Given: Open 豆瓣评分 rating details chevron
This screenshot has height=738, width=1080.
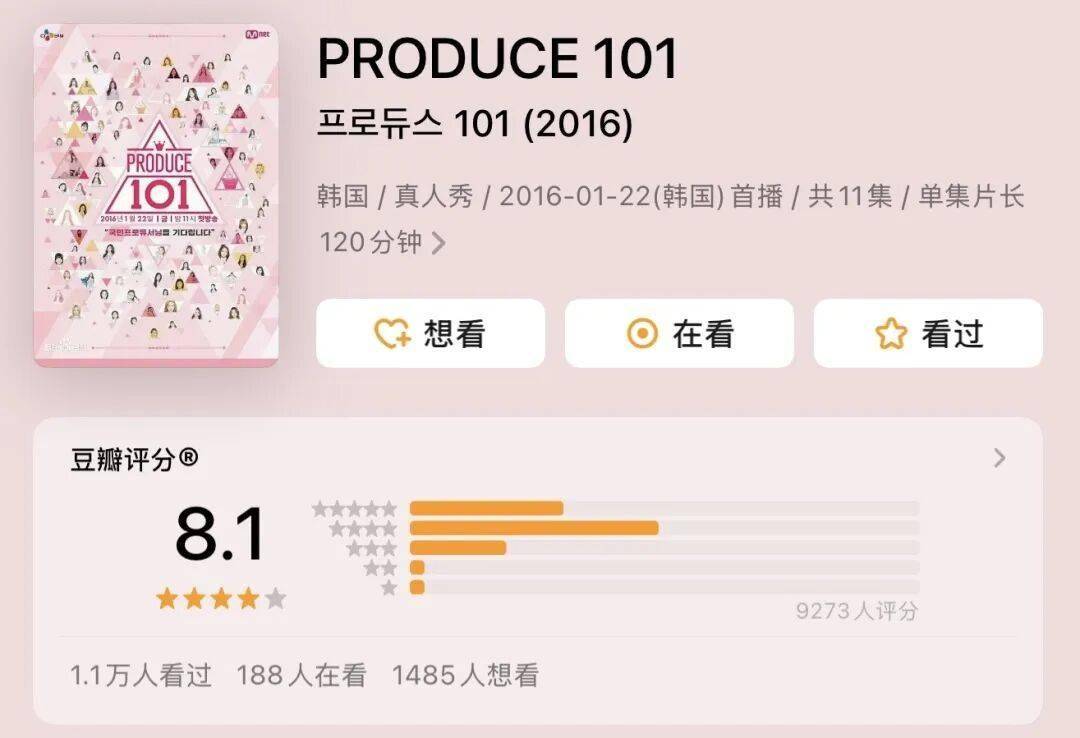Looking at the screenshot, I should [x=999, y=458].
